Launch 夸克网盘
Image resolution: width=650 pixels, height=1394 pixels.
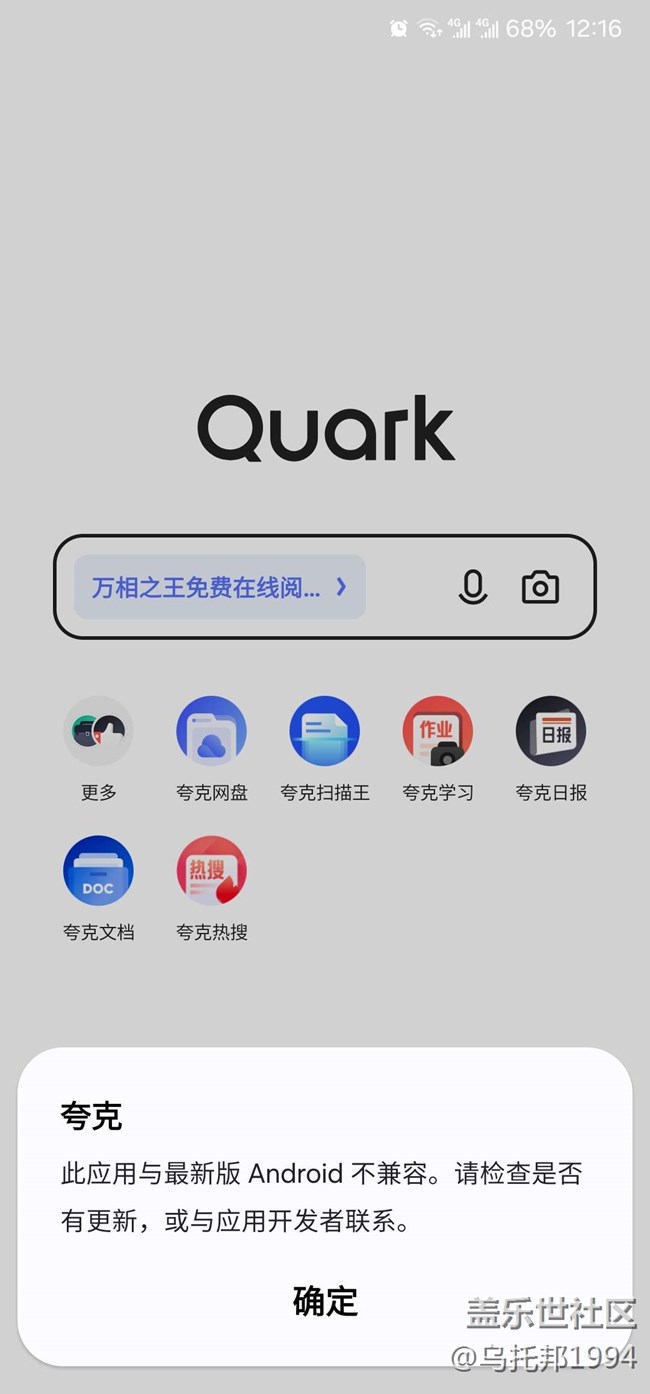211,749
